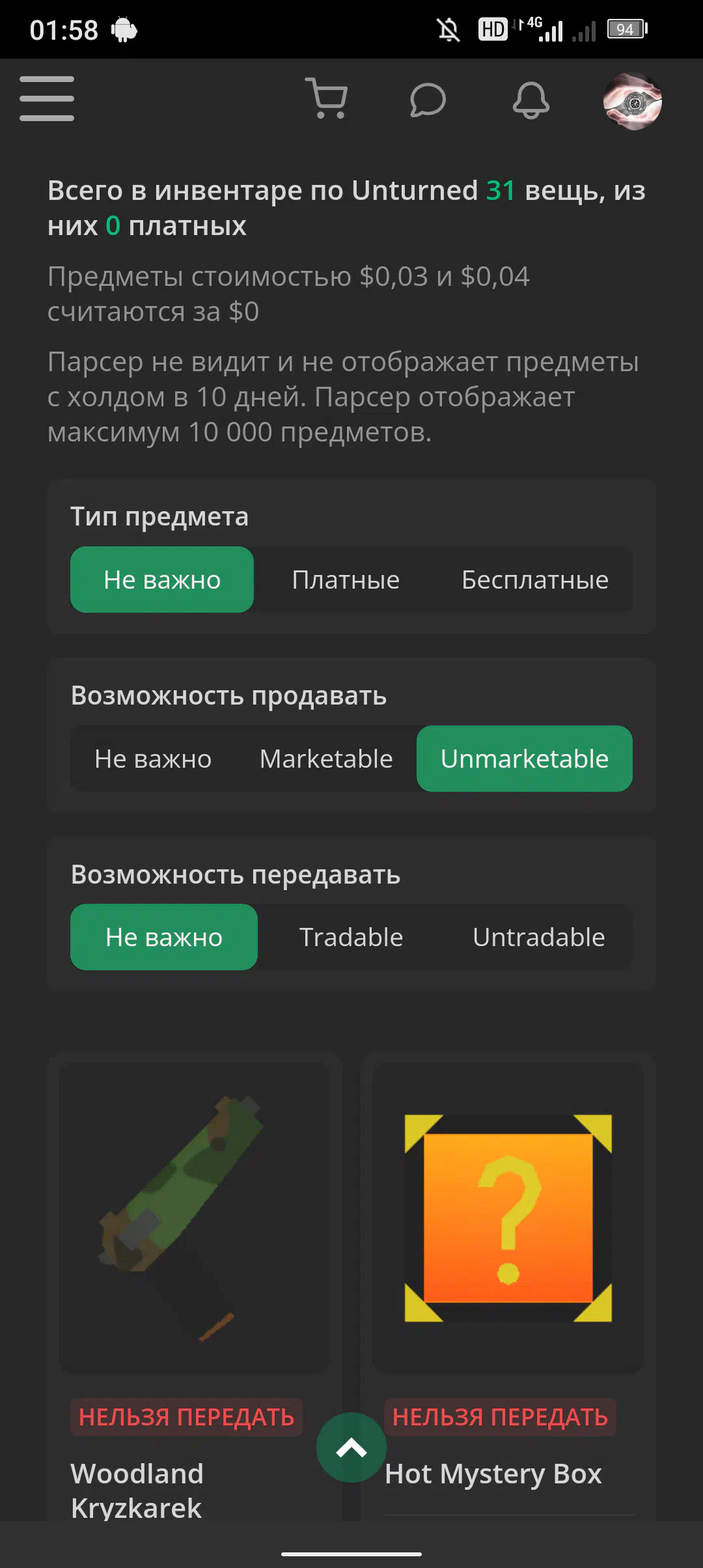Open the chat messages icon
Image resolution: width=703 pixels, height=1568 pixels.
[x=428, y=100]
